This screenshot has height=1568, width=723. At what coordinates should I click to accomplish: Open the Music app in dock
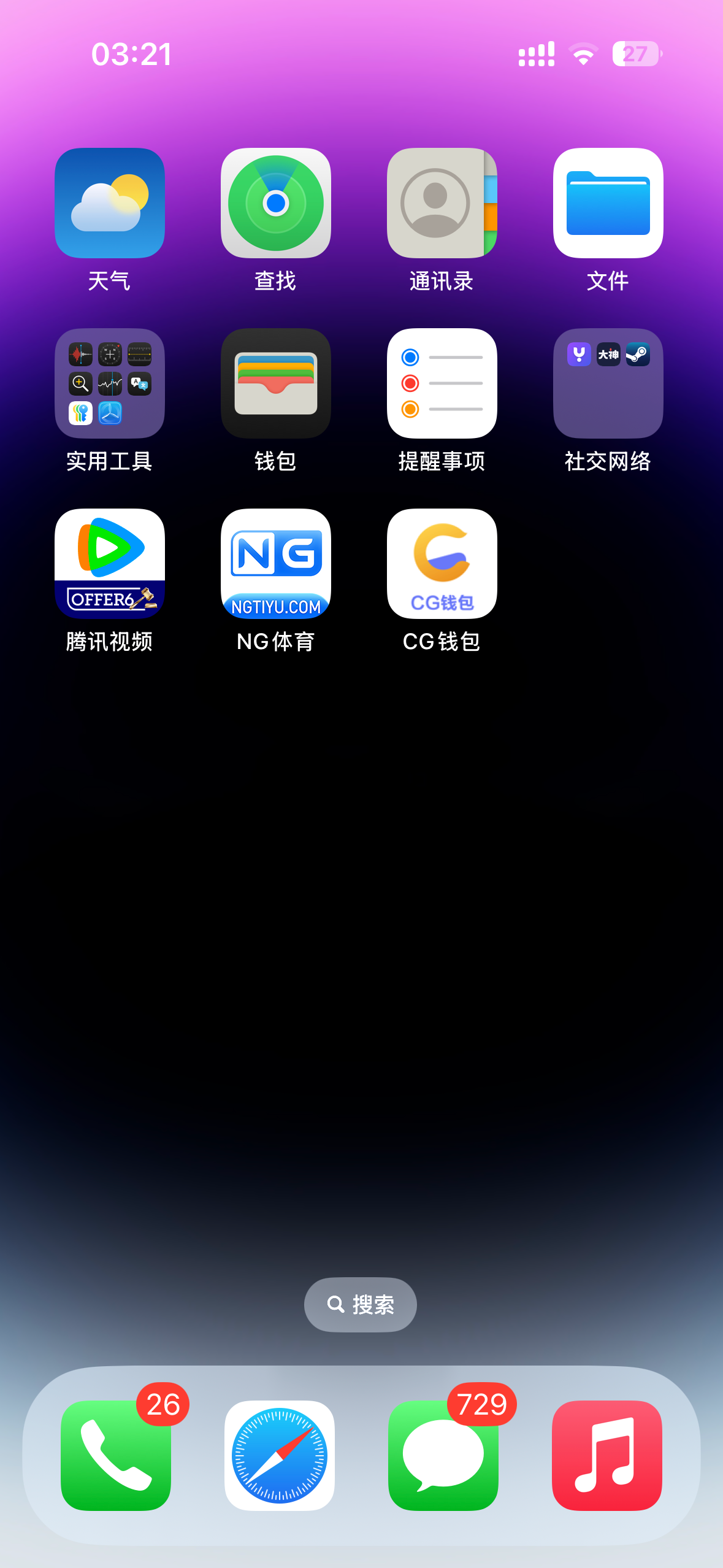click(x=607, y=1456)
